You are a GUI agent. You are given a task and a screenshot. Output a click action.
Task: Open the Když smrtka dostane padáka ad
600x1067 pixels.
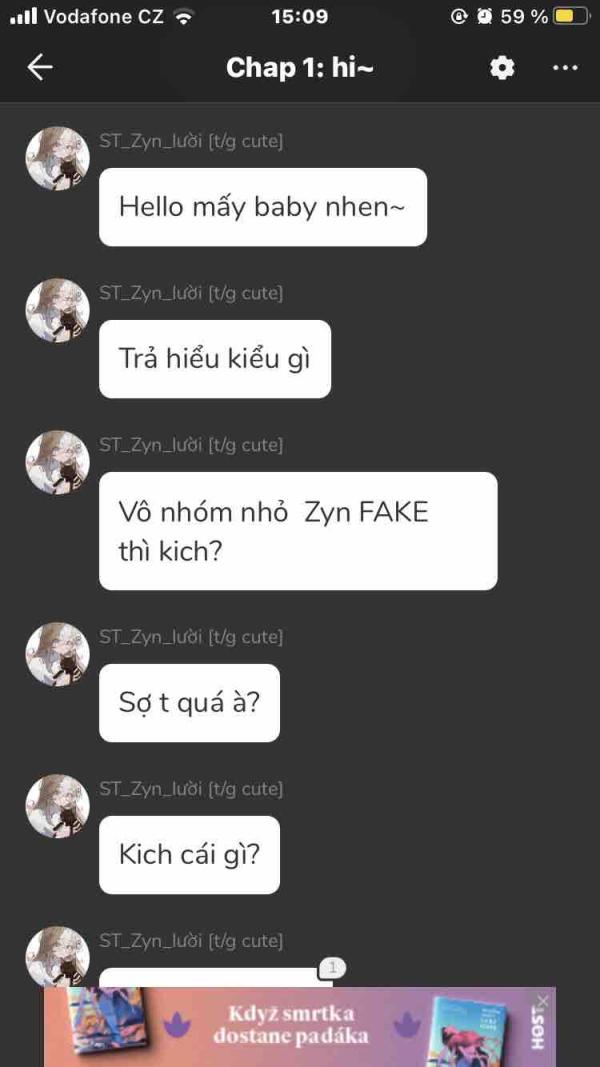tap(300, 1027)
